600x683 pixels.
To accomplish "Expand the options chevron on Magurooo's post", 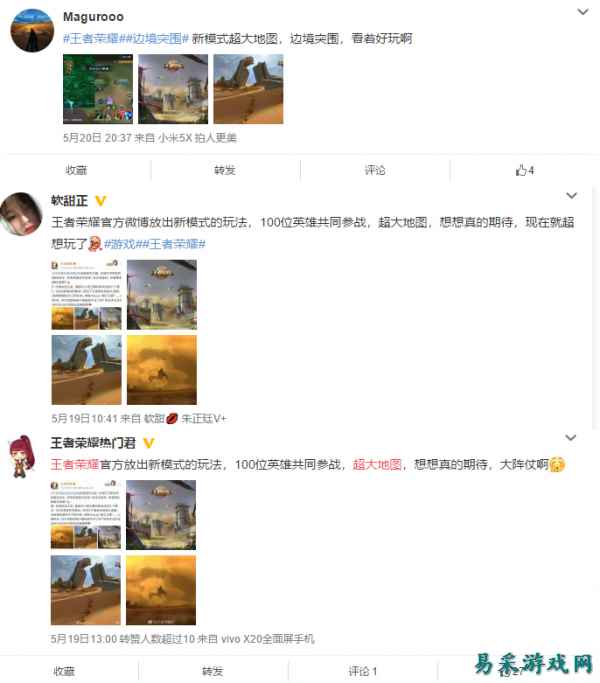I will click(x=583, y=12).
